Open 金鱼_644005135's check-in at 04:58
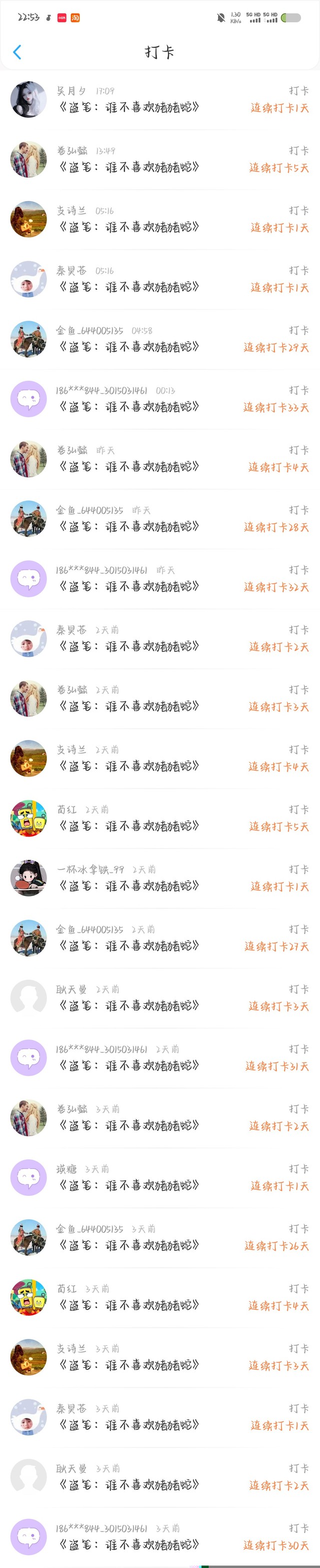The image size is (320, 1568). coord(159,340)
